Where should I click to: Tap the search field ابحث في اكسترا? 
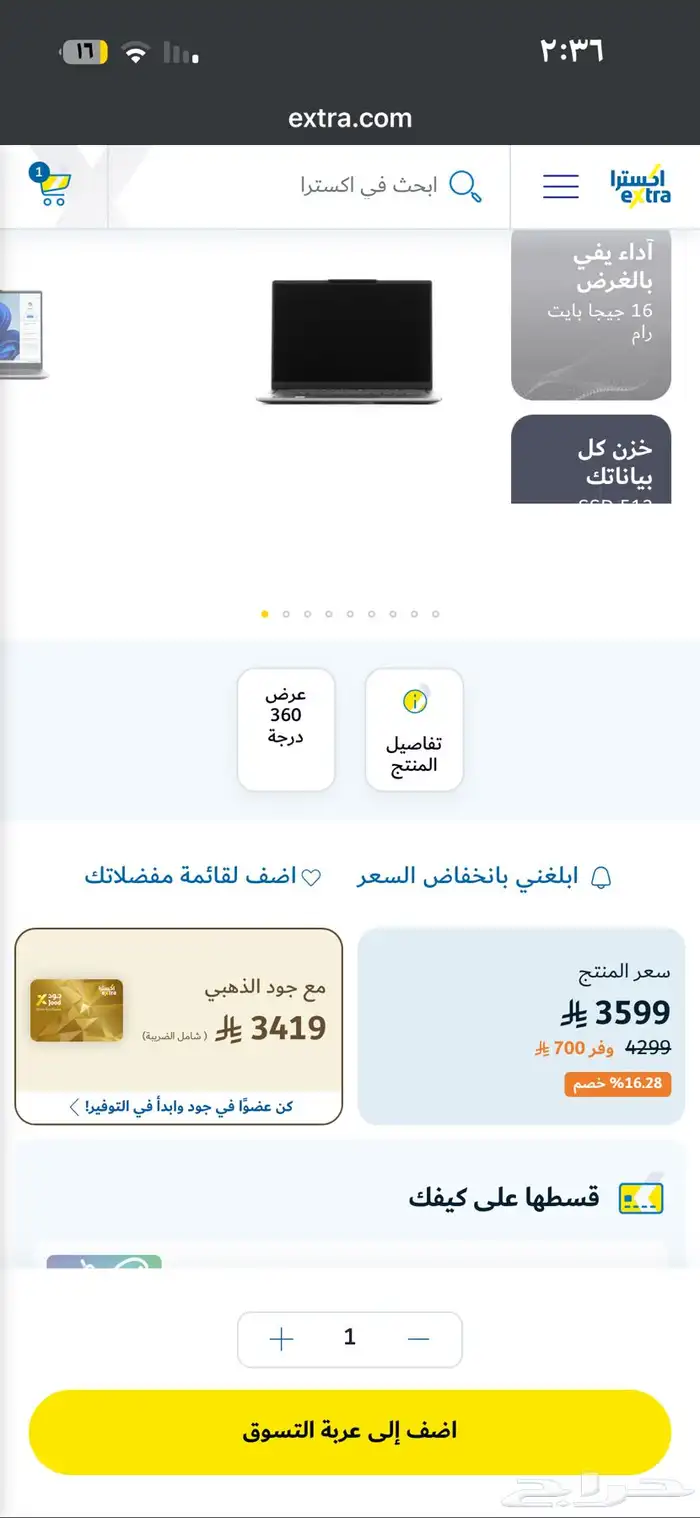(x=370, y=186)
